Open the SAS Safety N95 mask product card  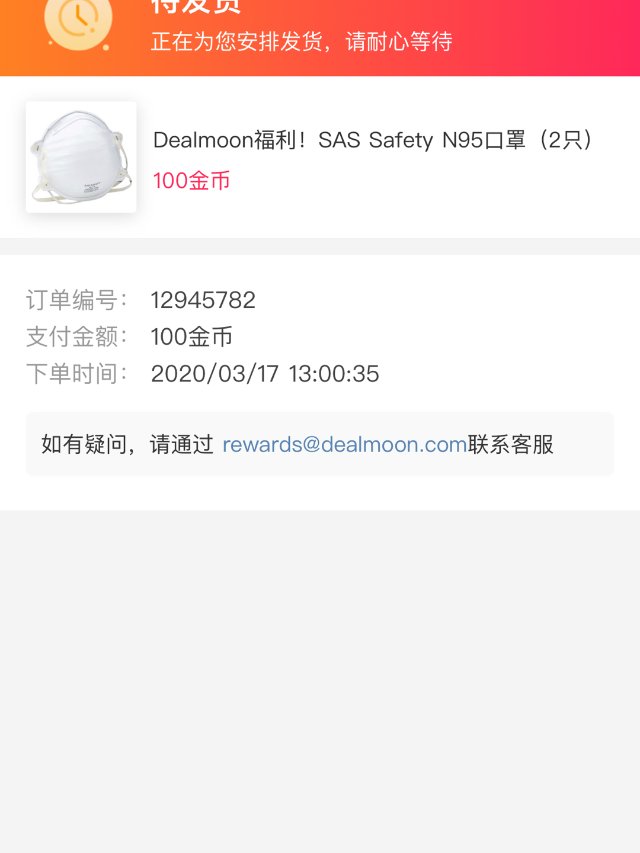tap(320, 157)
